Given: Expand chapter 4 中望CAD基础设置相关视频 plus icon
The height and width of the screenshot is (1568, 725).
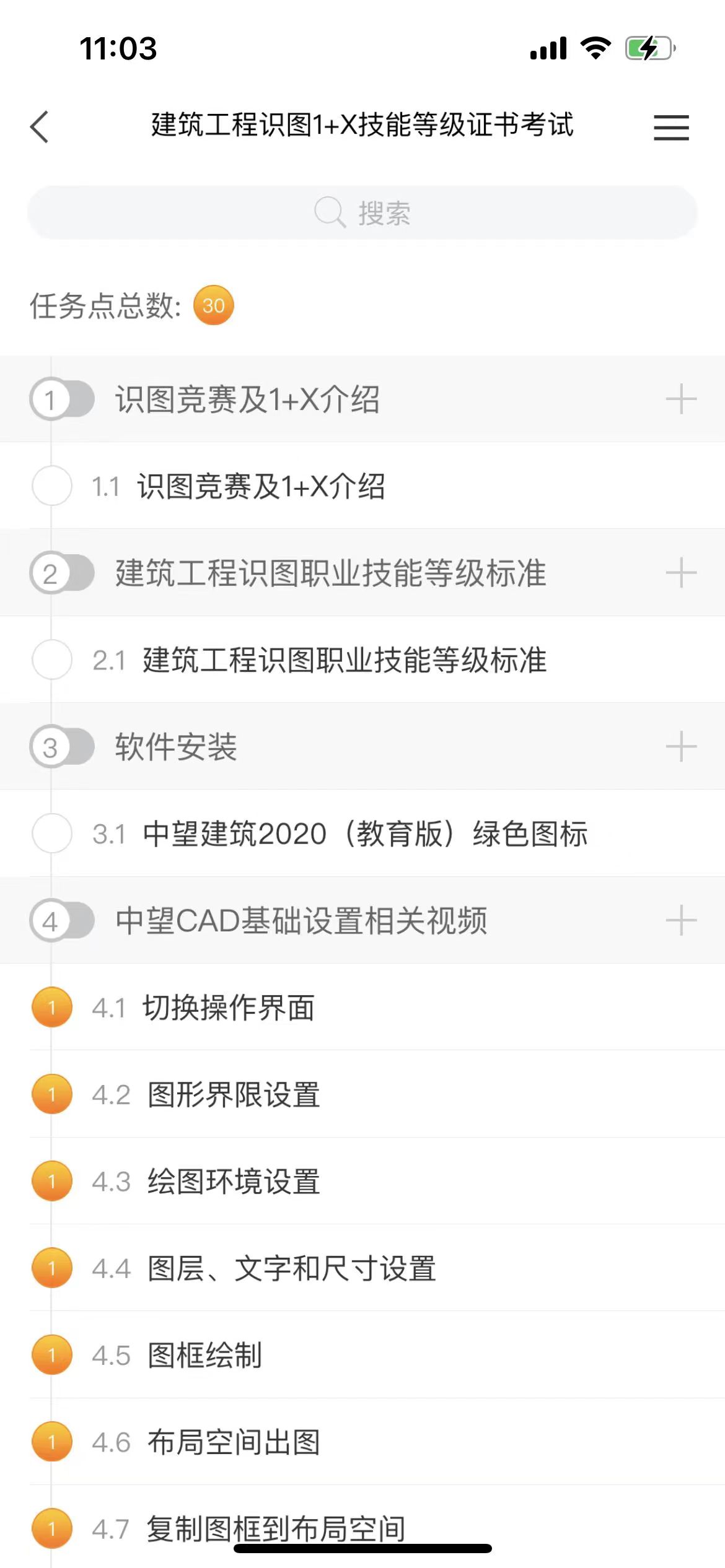Looking at the screenshot, I should [x=681, y=920].
